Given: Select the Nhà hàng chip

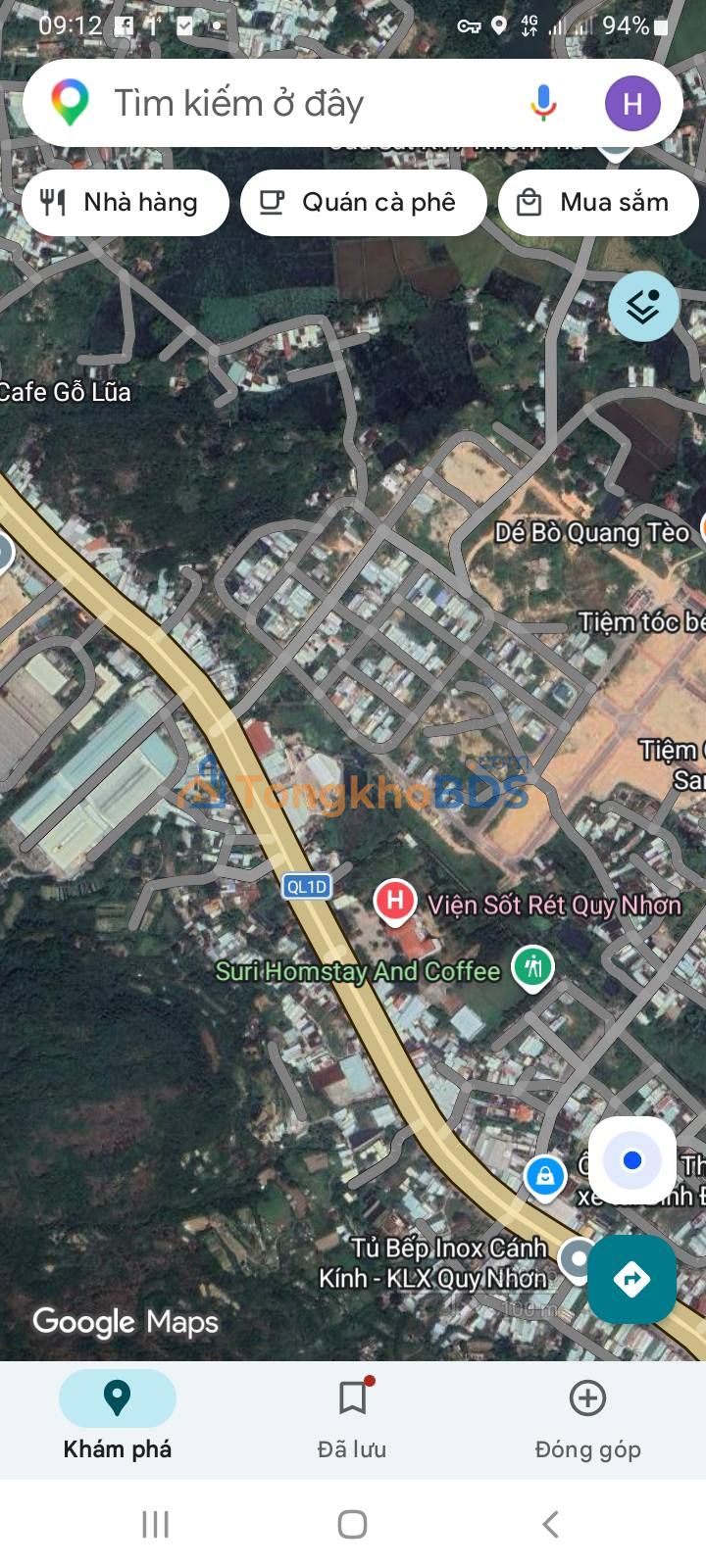Looking at the screenshot, I should pyautogui.click(x=125, y=203).
